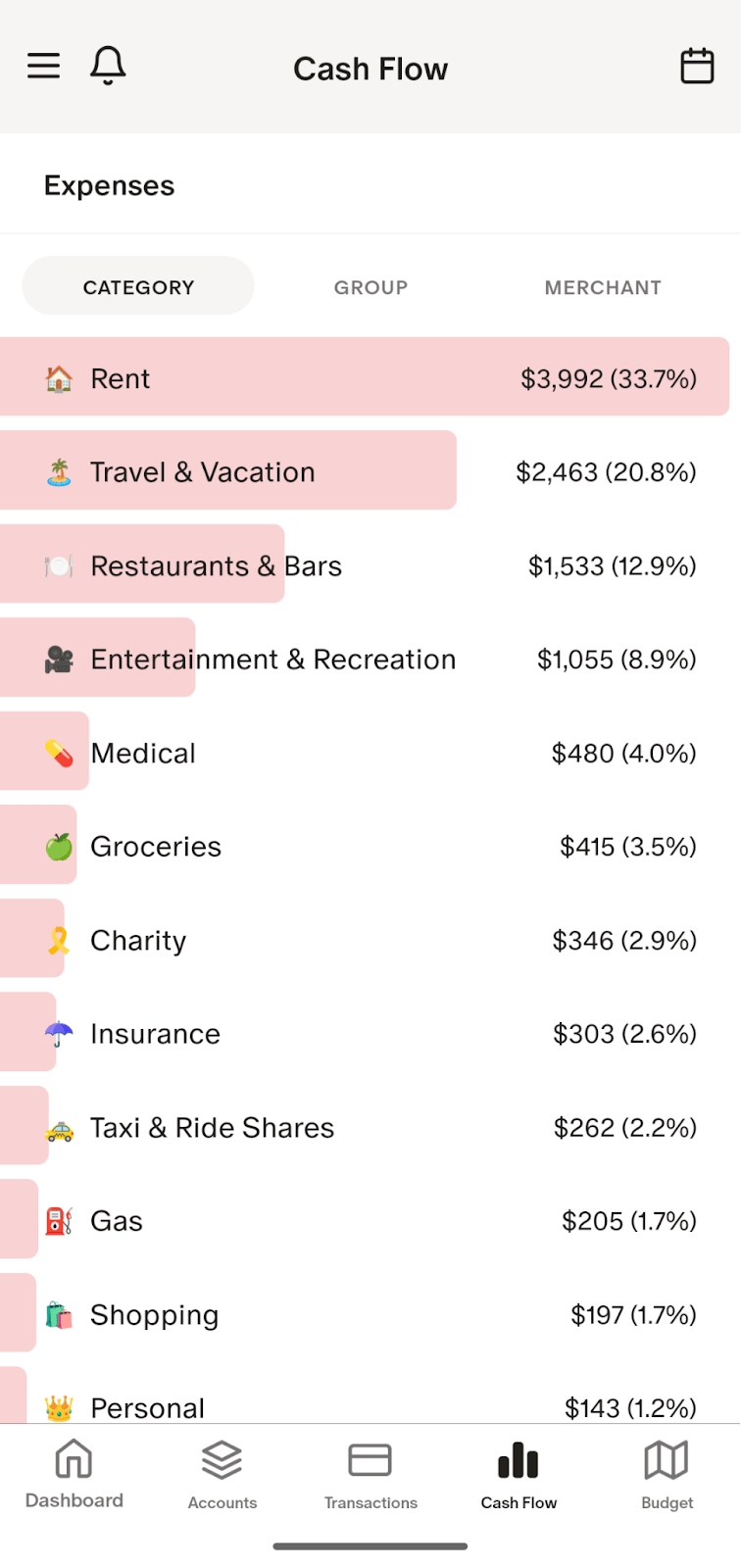Open Entertainment & Recreation category

[370, 658]
